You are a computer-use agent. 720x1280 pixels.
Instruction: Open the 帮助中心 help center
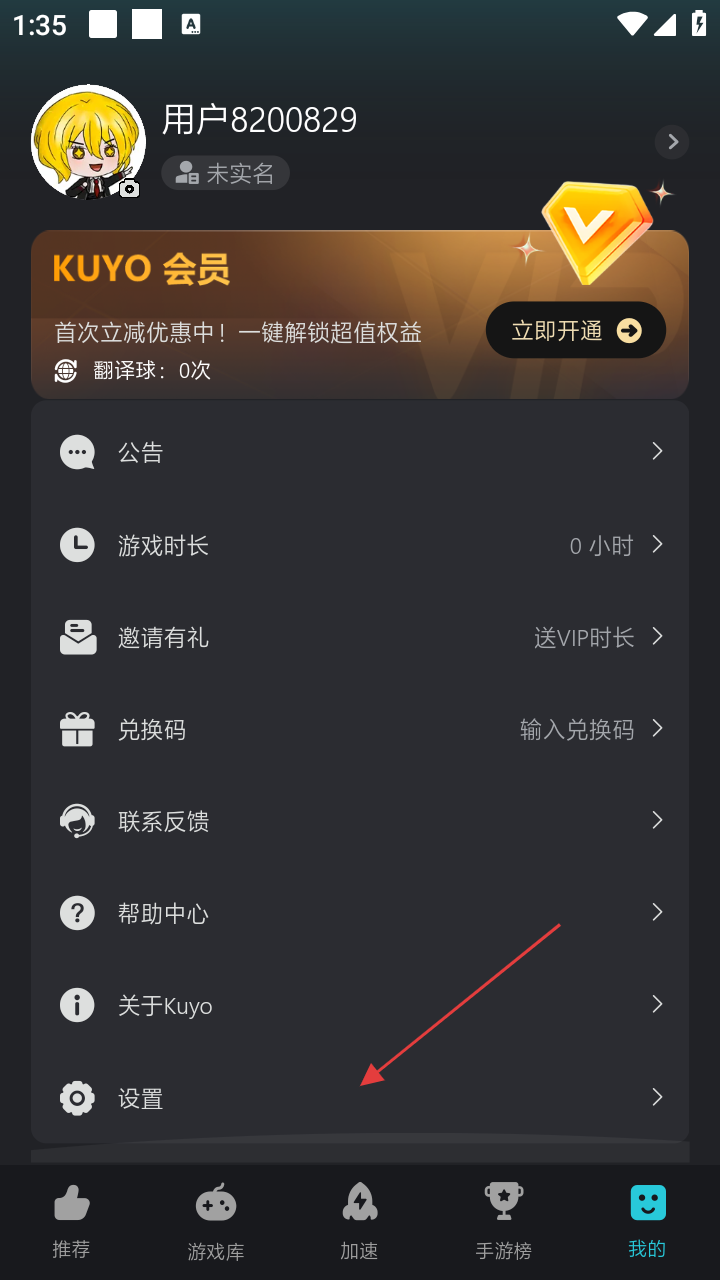(x=360, y=913)
